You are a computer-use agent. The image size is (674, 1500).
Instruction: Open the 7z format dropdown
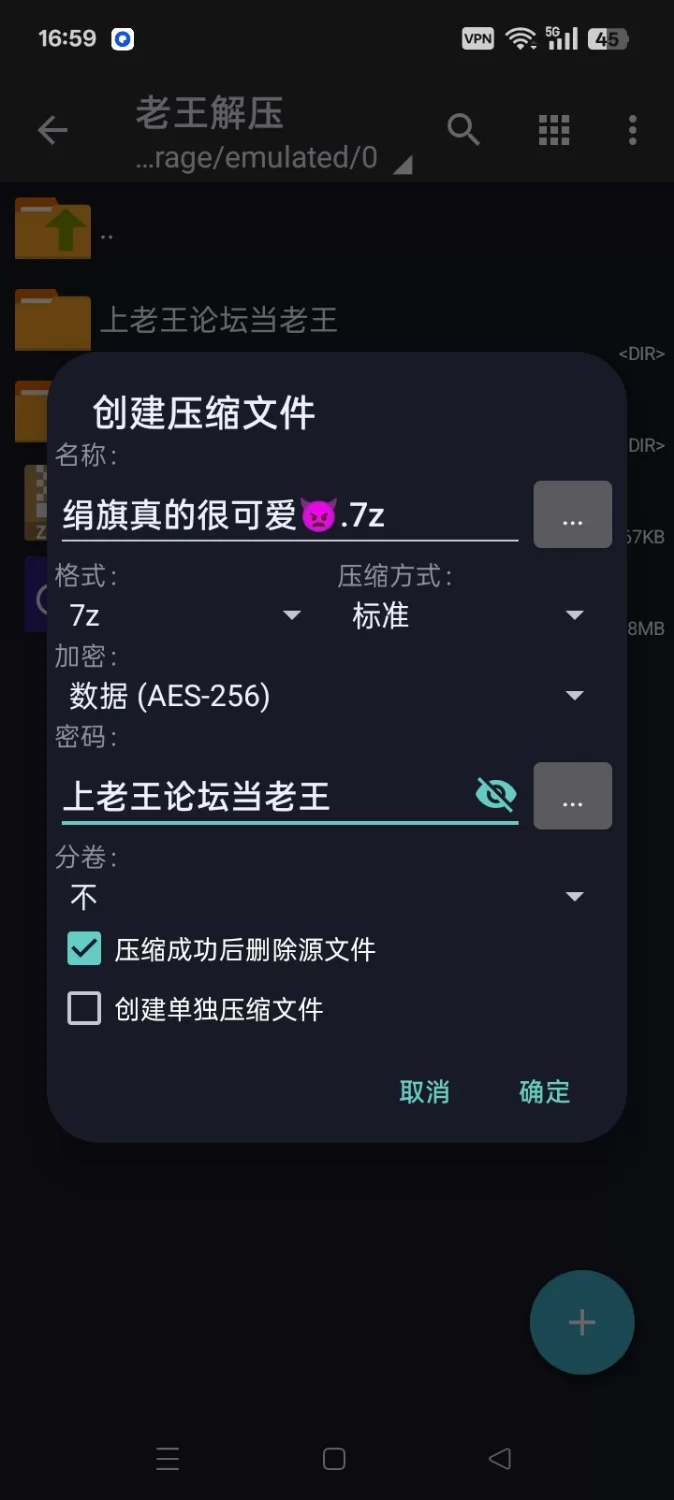(x=185, y=615)
